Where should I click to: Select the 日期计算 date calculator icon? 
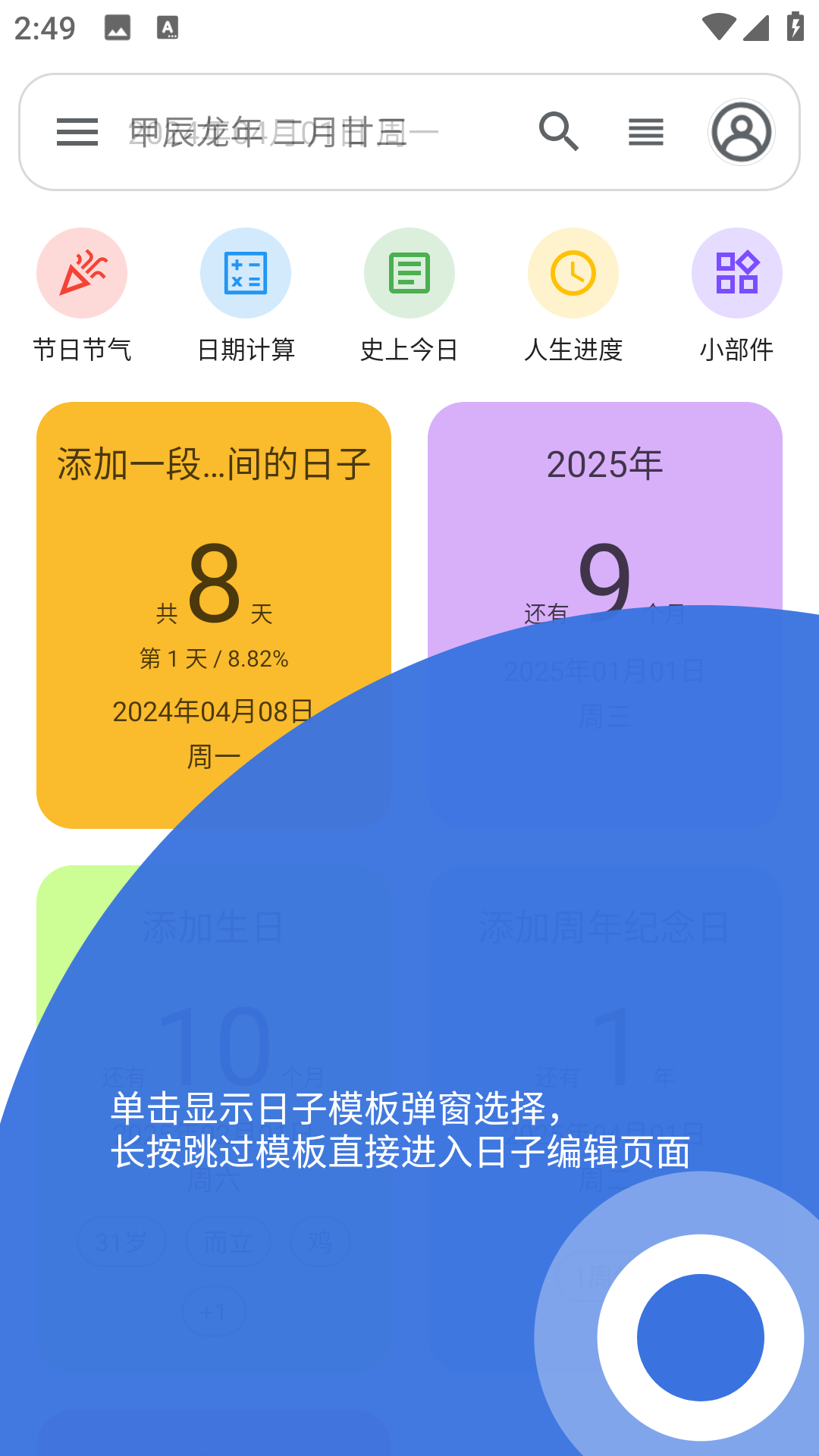(x=245, y=272)
